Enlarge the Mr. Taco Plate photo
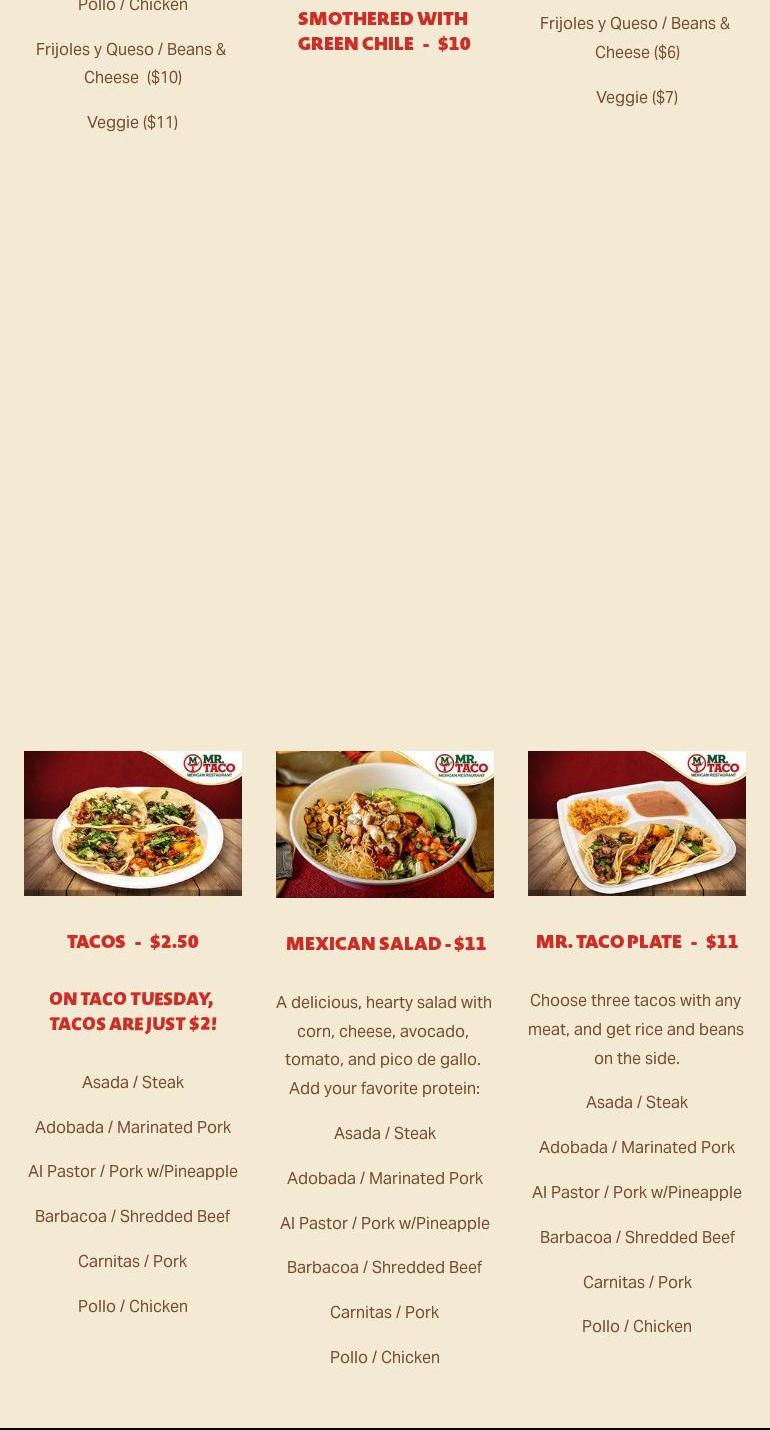The height and width of the screenshot is (1430, 770). click(637, 823)
